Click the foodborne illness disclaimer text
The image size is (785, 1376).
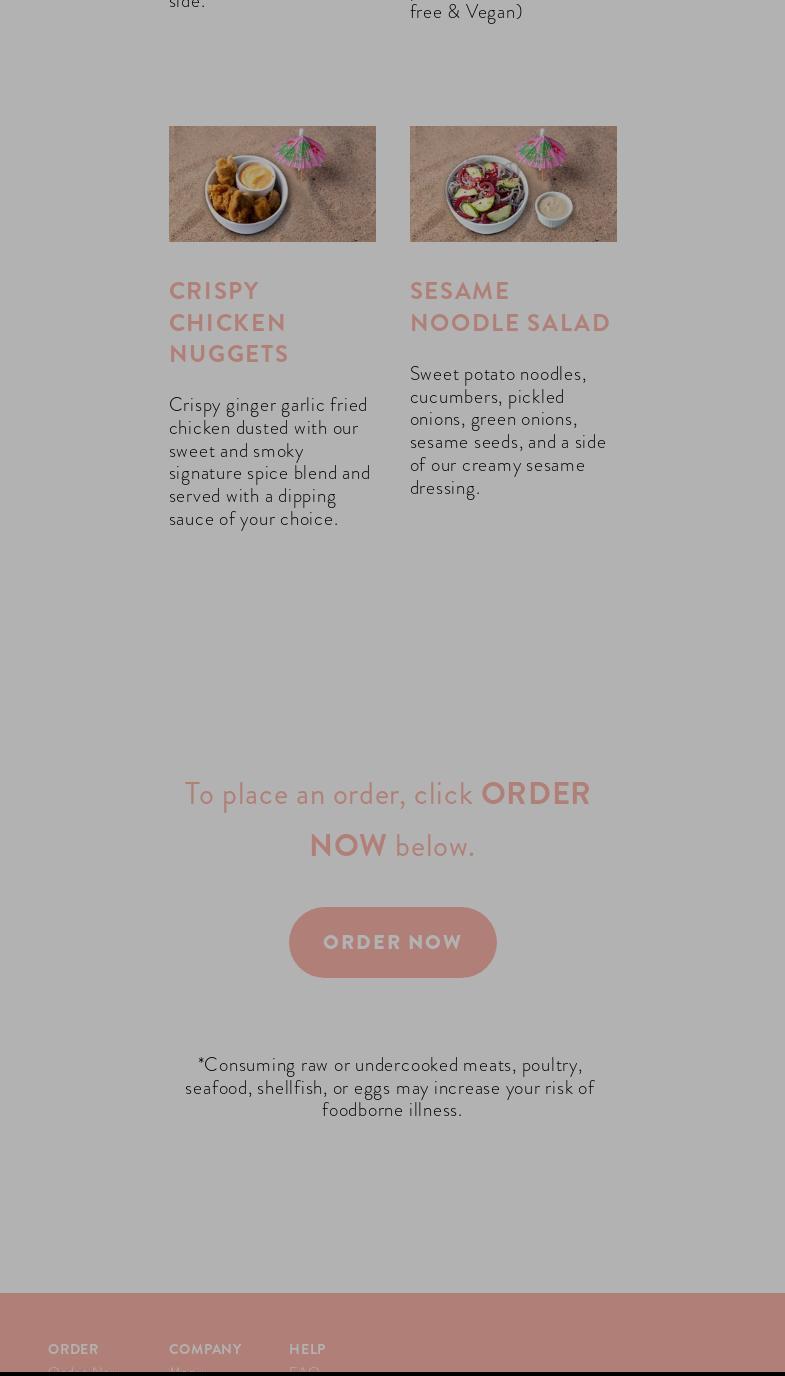(x=390, y=1087)
